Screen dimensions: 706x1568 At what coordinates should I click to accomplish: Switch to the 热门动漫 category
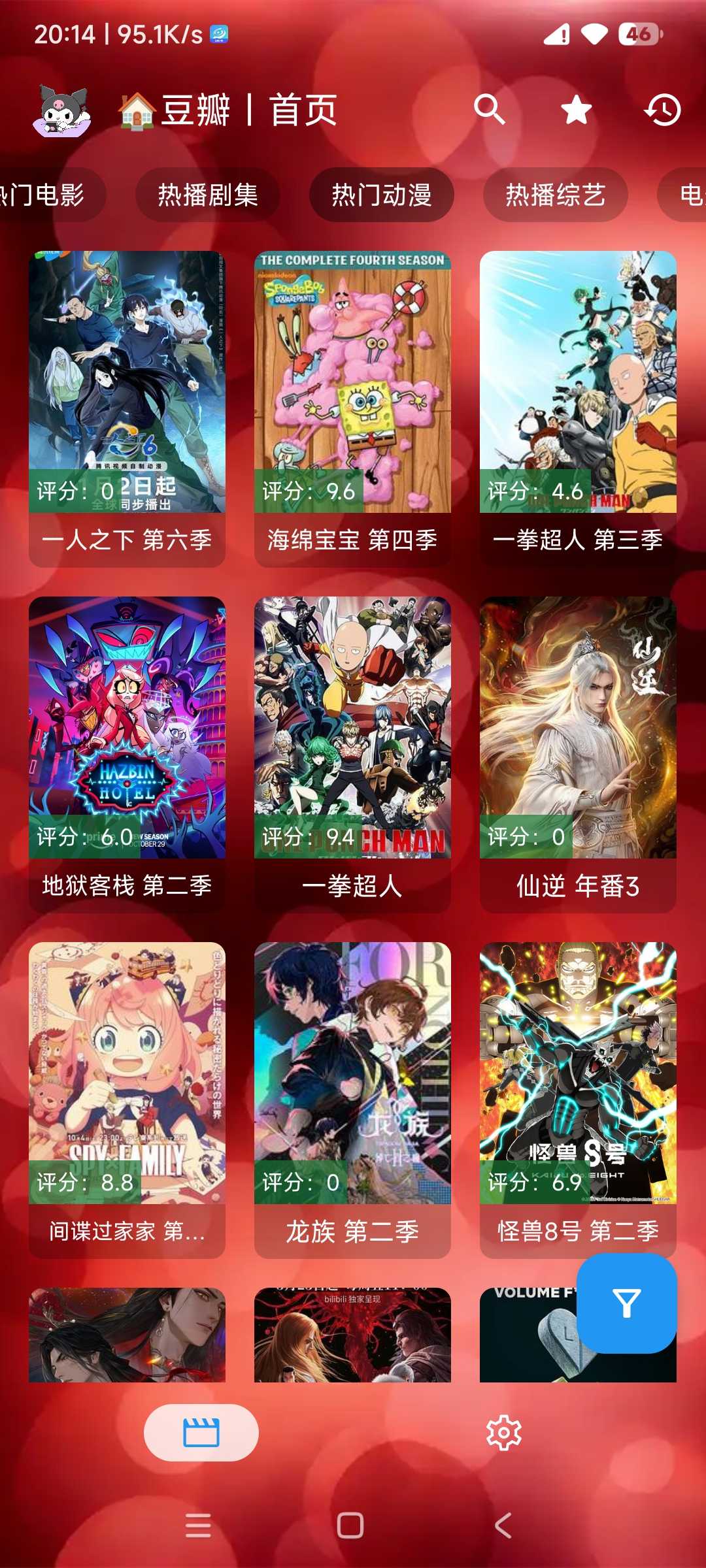point(382,195)
